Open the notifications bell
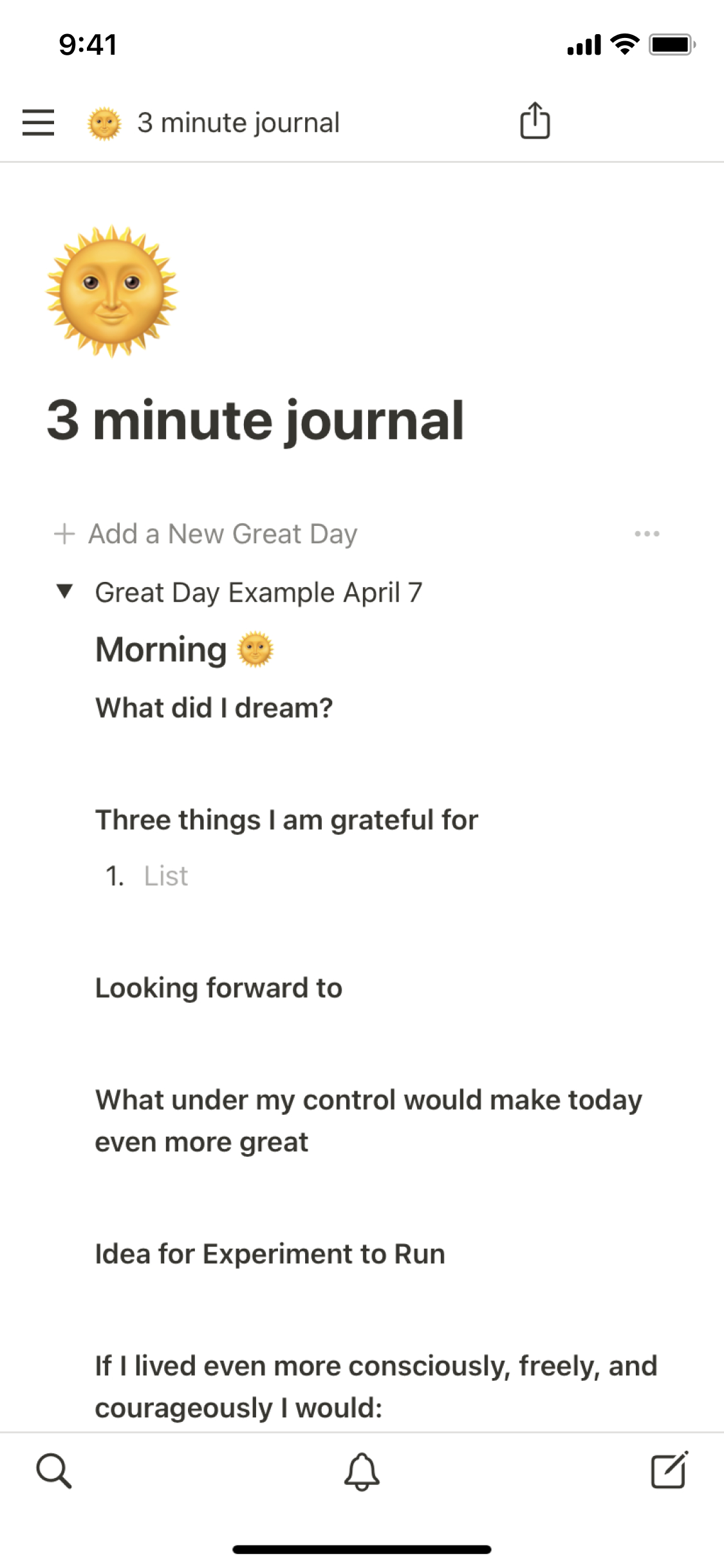Image resolution: width=724 pixels, height=1568 pixels. point(362,1471)
